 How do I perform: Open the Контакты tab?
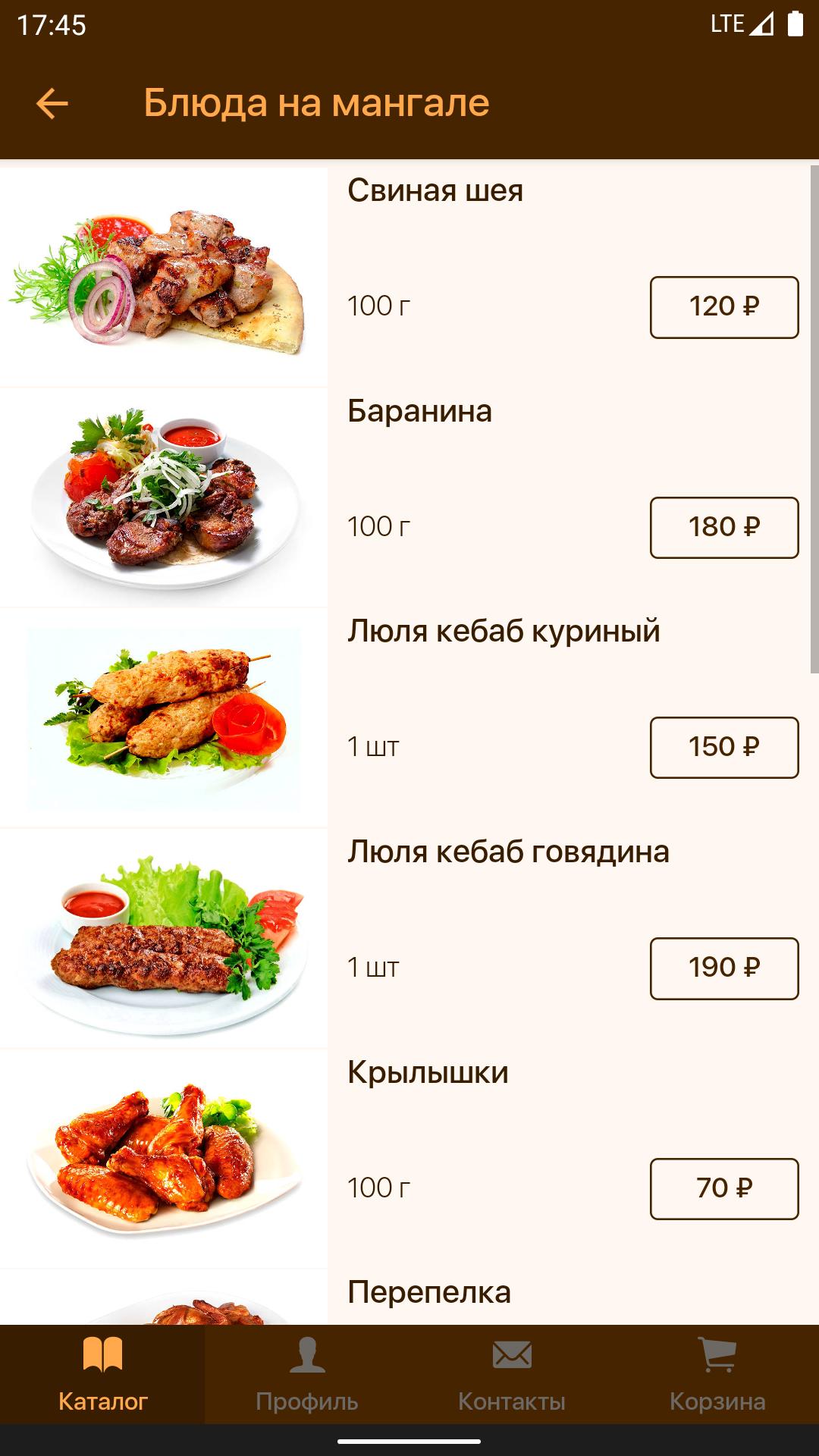click(x=512, y=1374)
